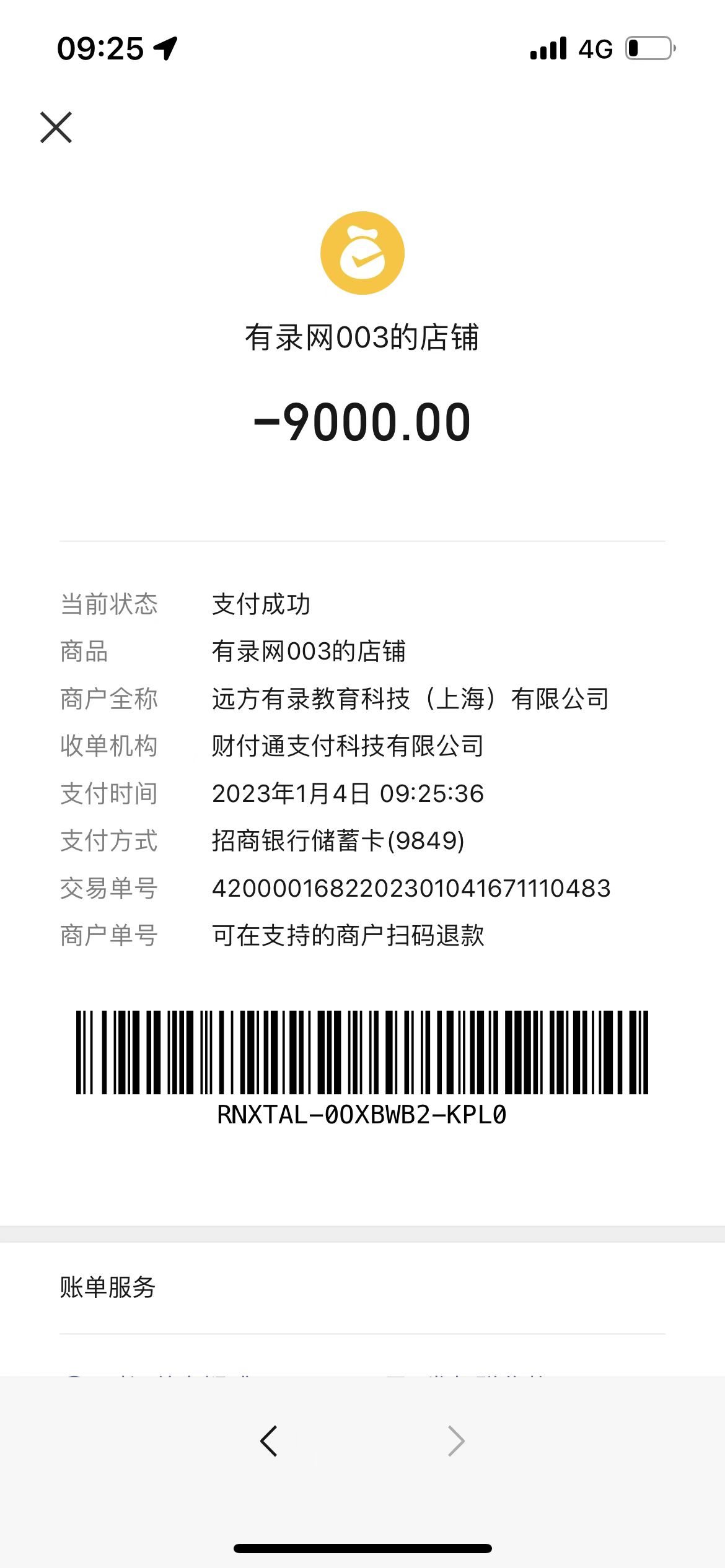Tap the forward chevron in the bottom bar

[x=456, y=1441]
